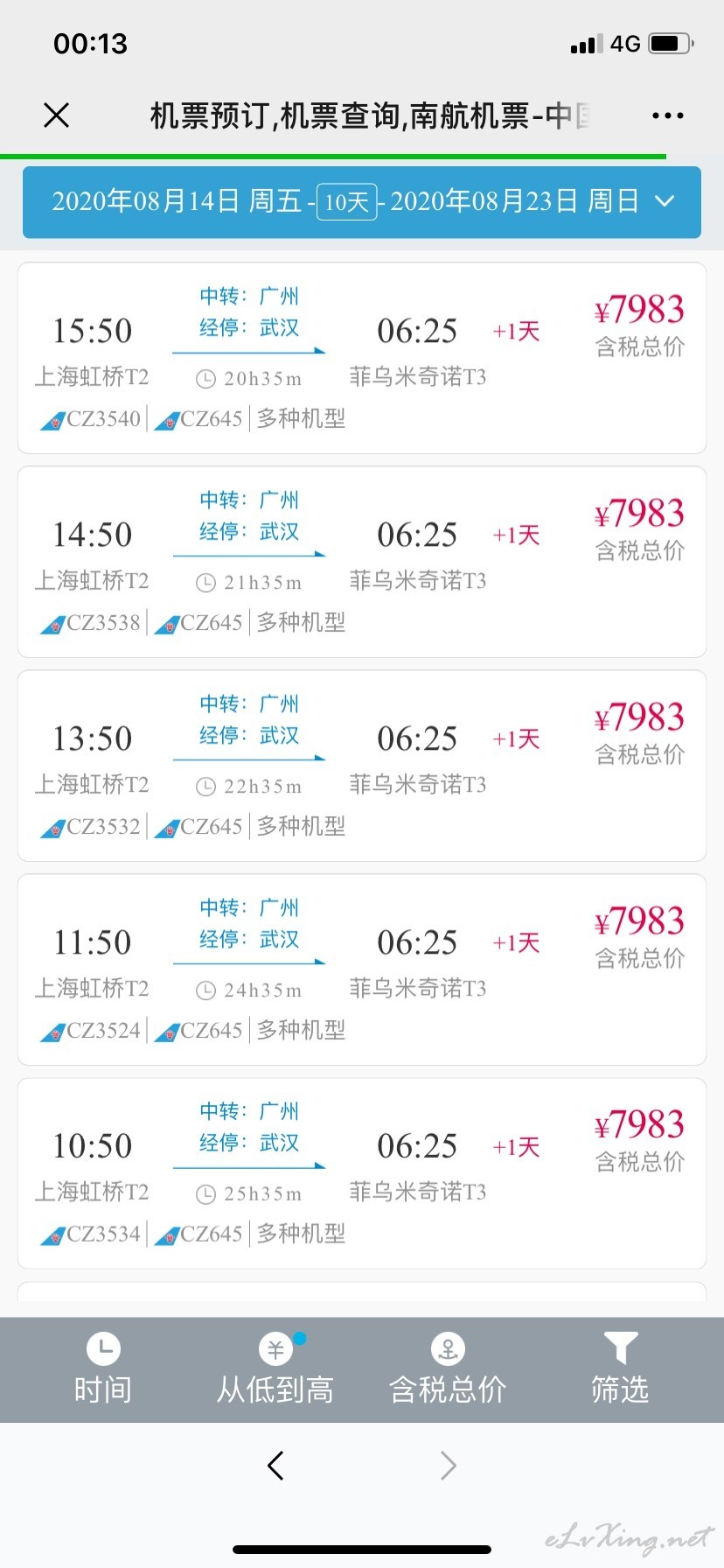Close the ticket booking web page
Screen dimensions: 724x1568
(x=57, y=115)
